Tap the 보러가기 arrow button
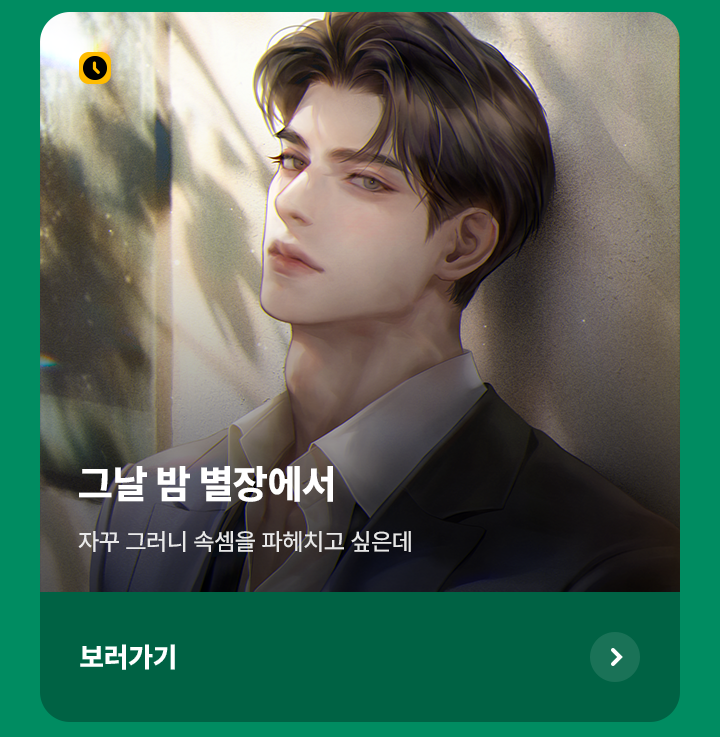This screenshot has width=720, height=737. pyautogui.click(x=615, y=657)
